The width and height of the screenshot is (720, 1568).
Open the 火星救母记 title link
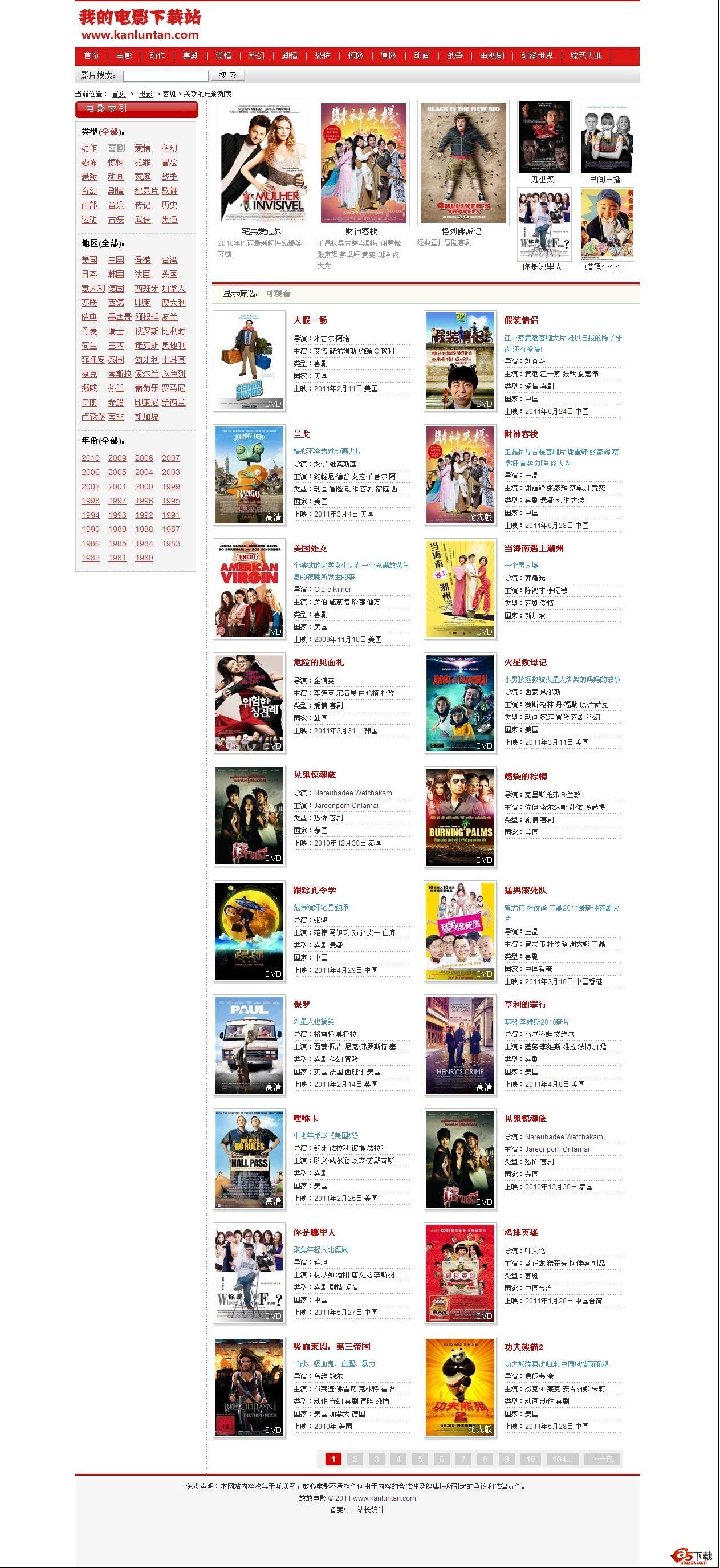point(524,662)
